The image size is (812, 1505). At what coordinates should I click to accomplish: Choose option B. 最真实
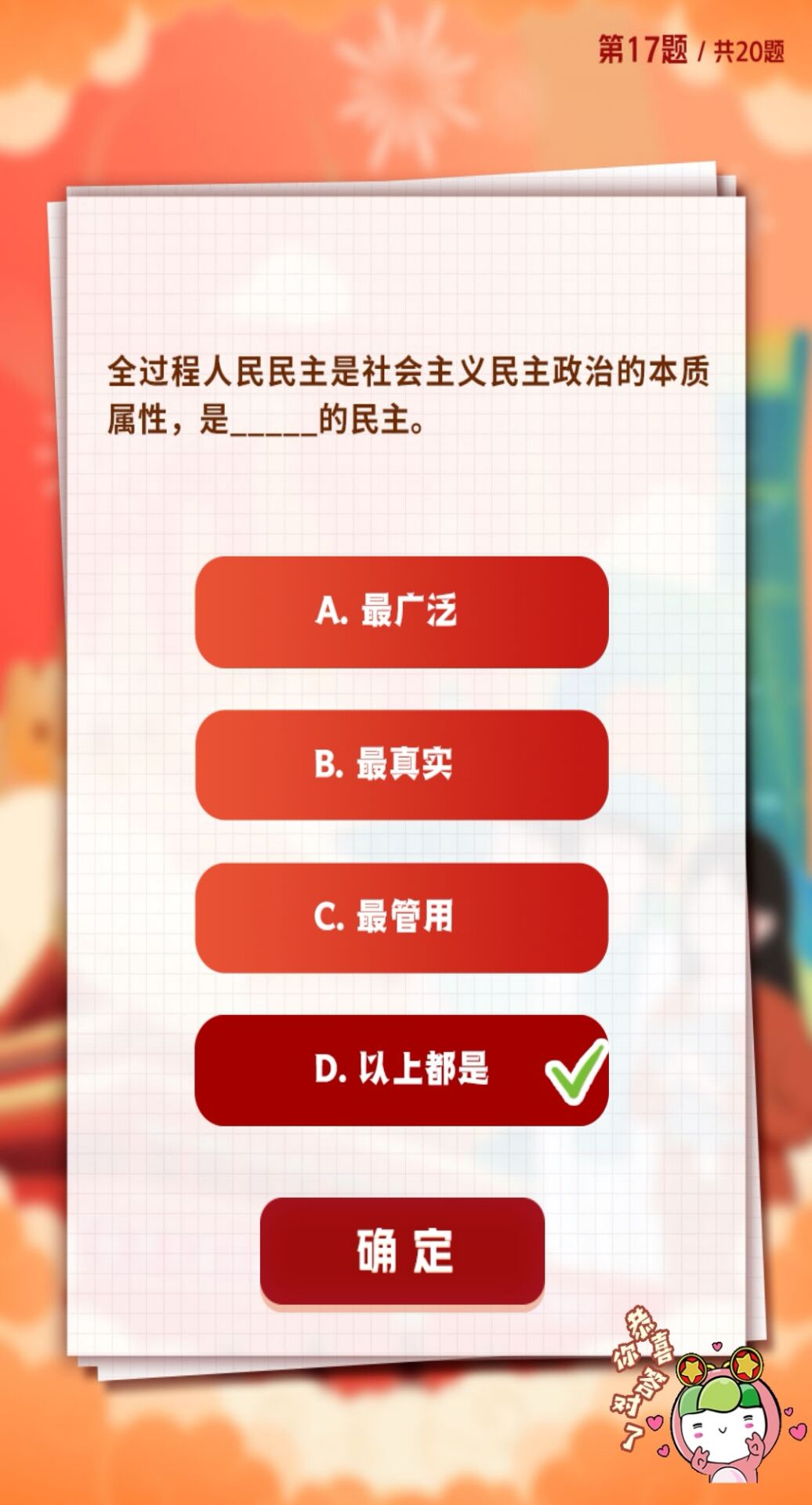point(401,764)
